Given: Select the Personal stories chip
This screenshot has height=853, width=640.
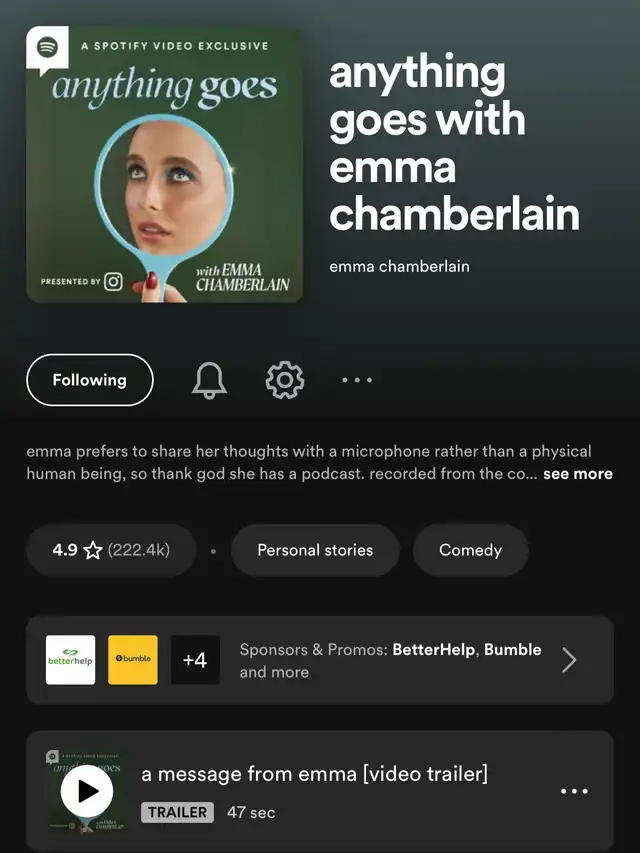Looking at the screenshot, I should click(x=315, y=550).
